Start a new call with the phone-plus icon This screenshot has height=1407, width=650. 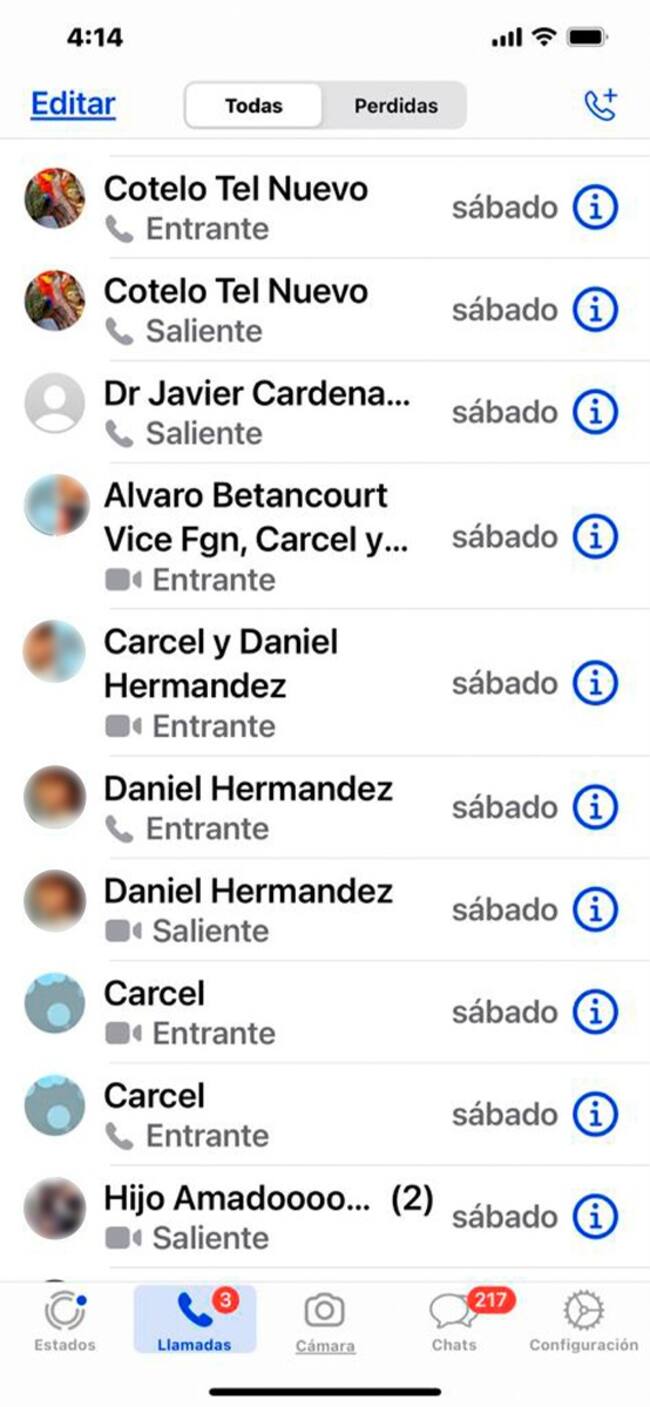point(601,105)
